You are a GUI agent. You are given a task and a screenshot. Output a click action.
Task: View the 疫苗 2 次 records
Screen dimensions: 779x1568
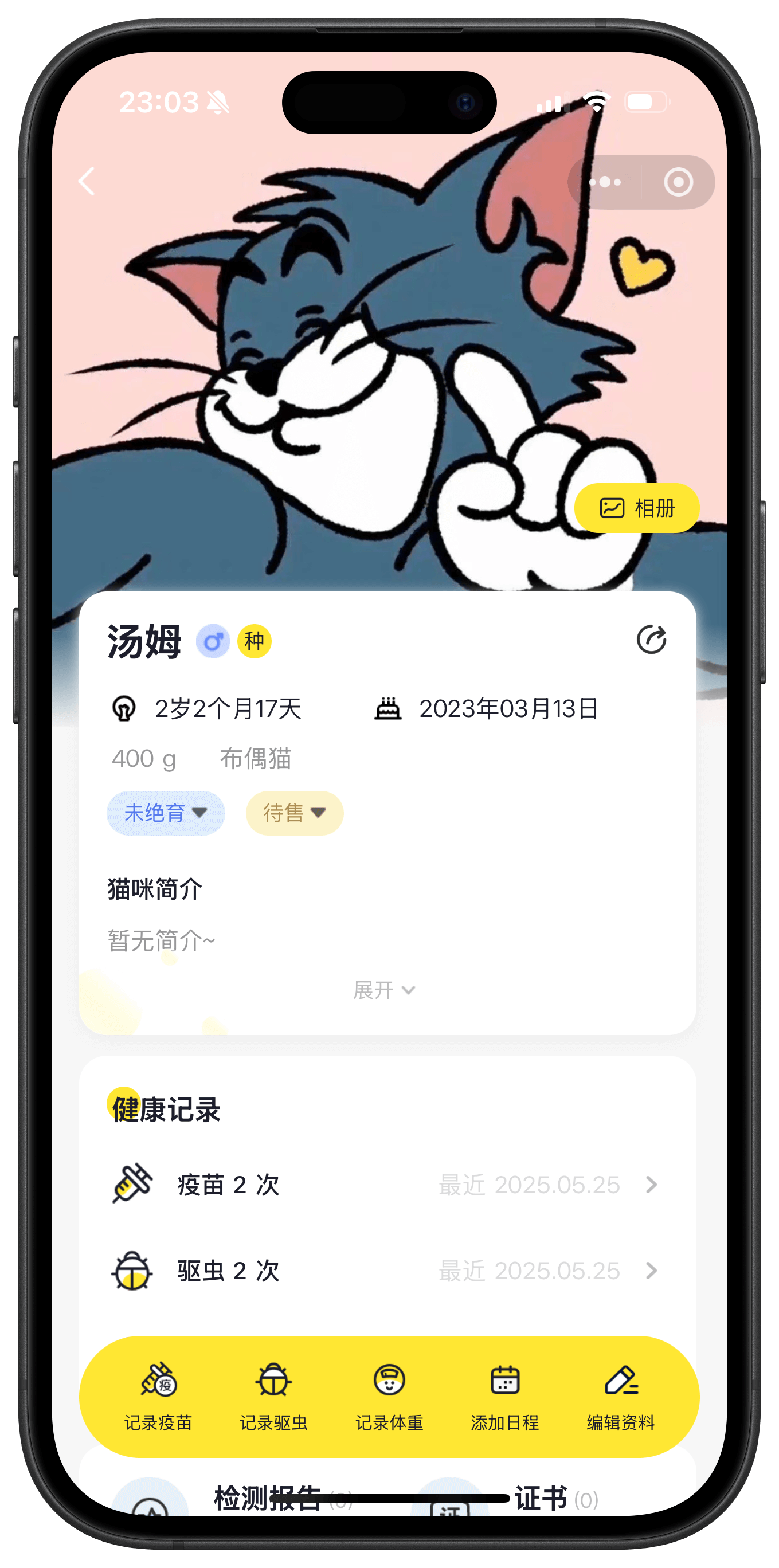pos(387,1185)
